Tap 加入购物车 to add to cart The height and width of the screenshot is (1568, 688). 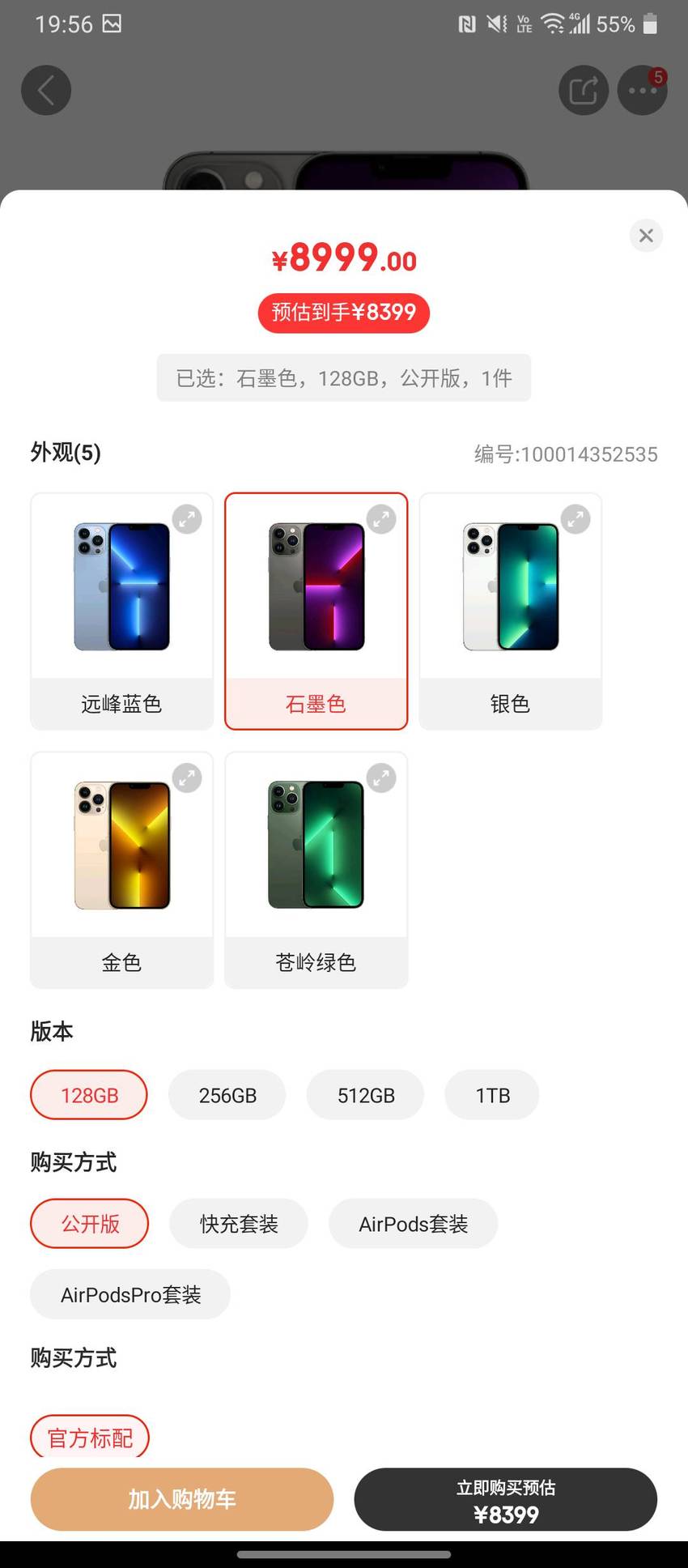coord(182,1499)
